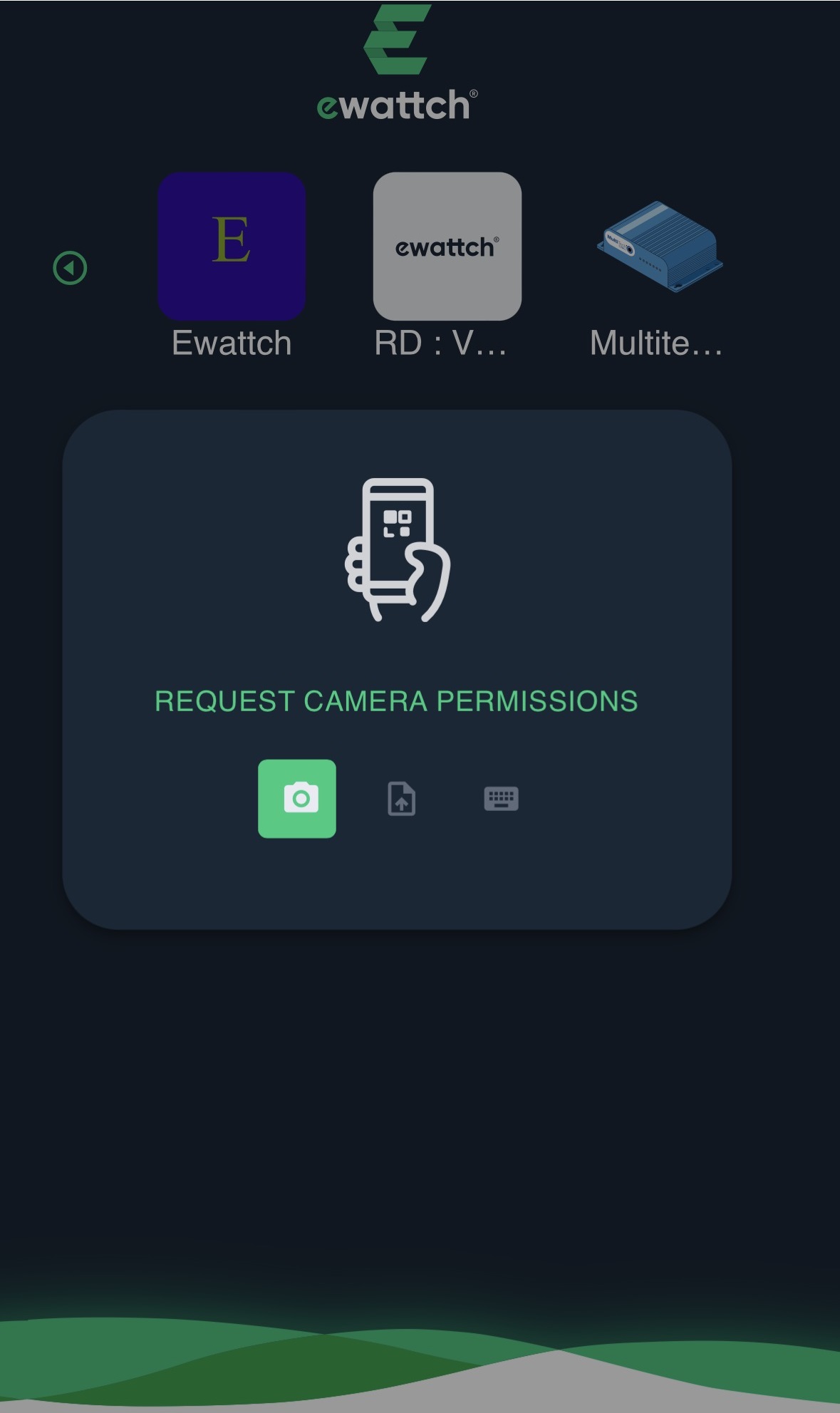Tap the back arrow circle icon
The height and width of the screenshot is (1413, 840).
(70, 269)
